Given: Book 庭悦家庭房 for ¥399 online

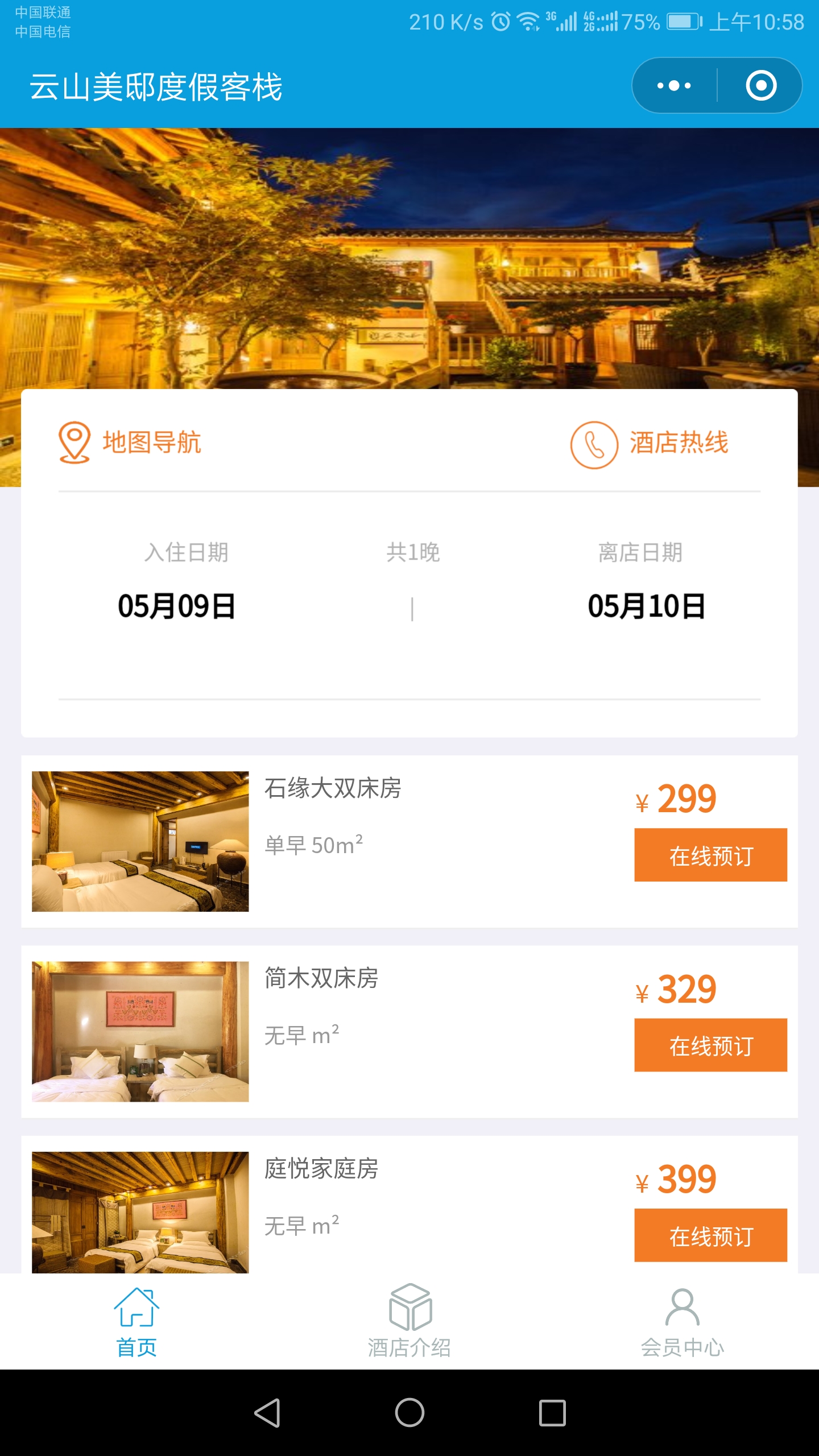Looking at the screenshot, I should click(710, 1235).
